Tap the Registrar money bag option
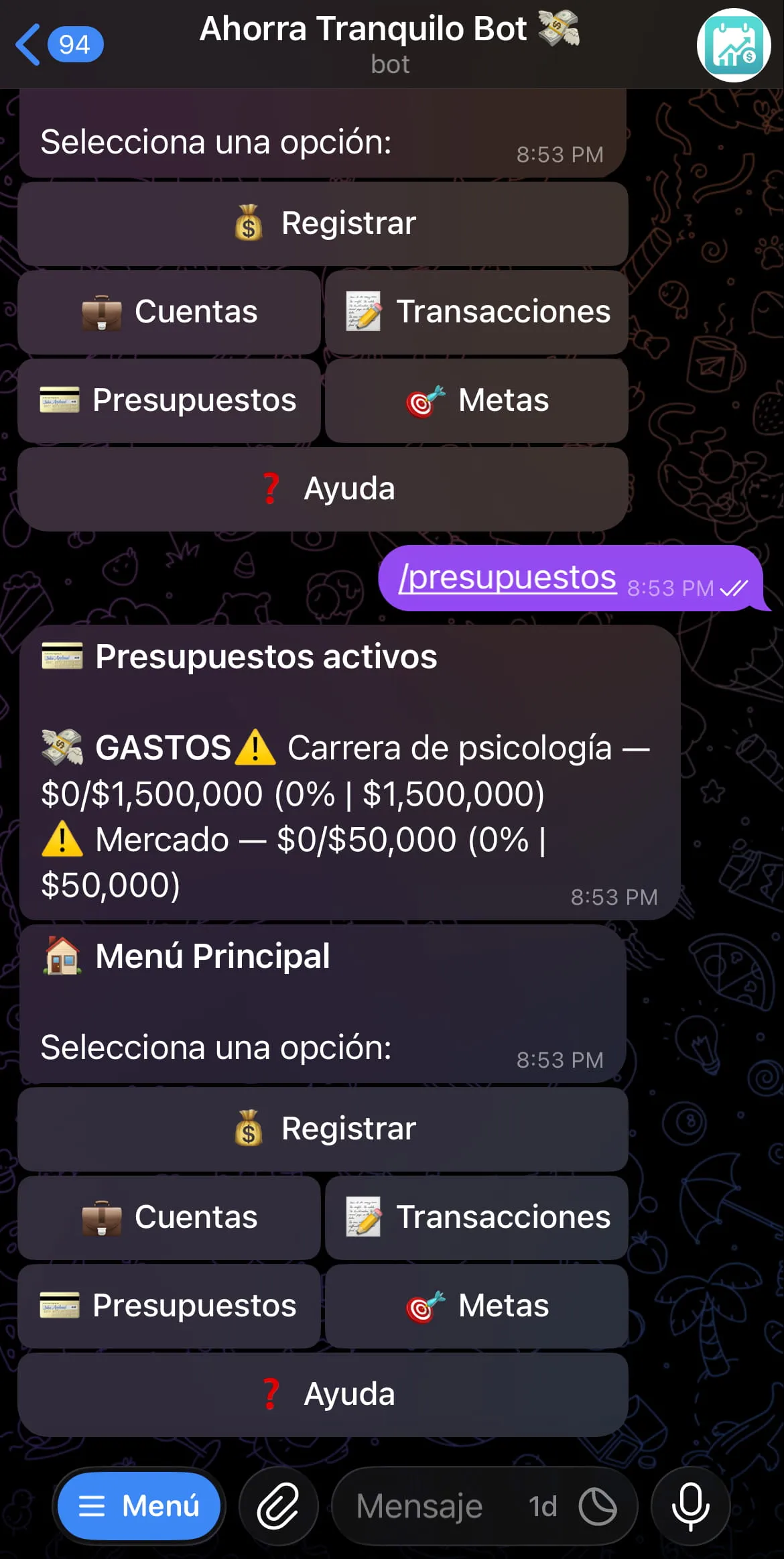This screenshot has height=1559, width=784. click(323, 223)
